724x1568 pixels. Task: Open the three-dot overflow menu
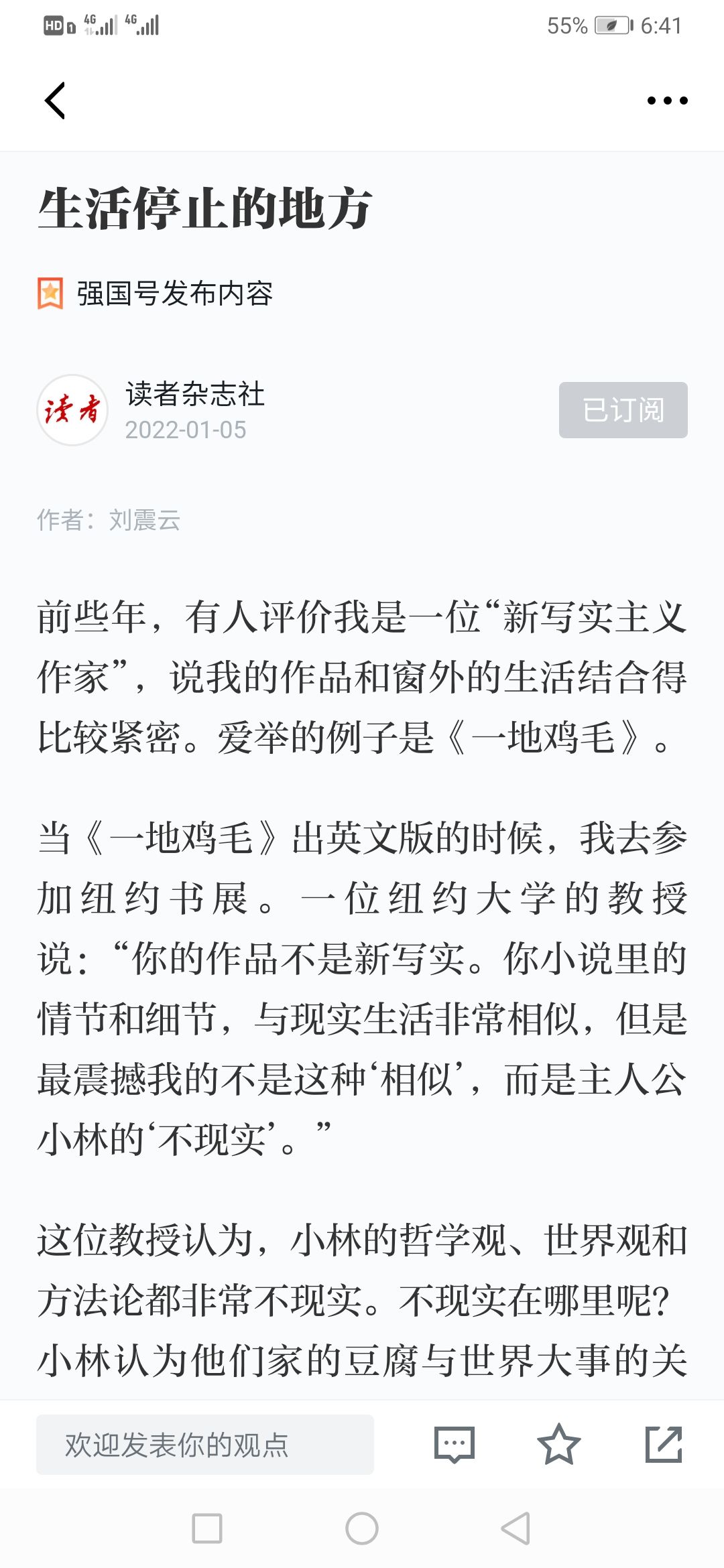coord(667,101)
